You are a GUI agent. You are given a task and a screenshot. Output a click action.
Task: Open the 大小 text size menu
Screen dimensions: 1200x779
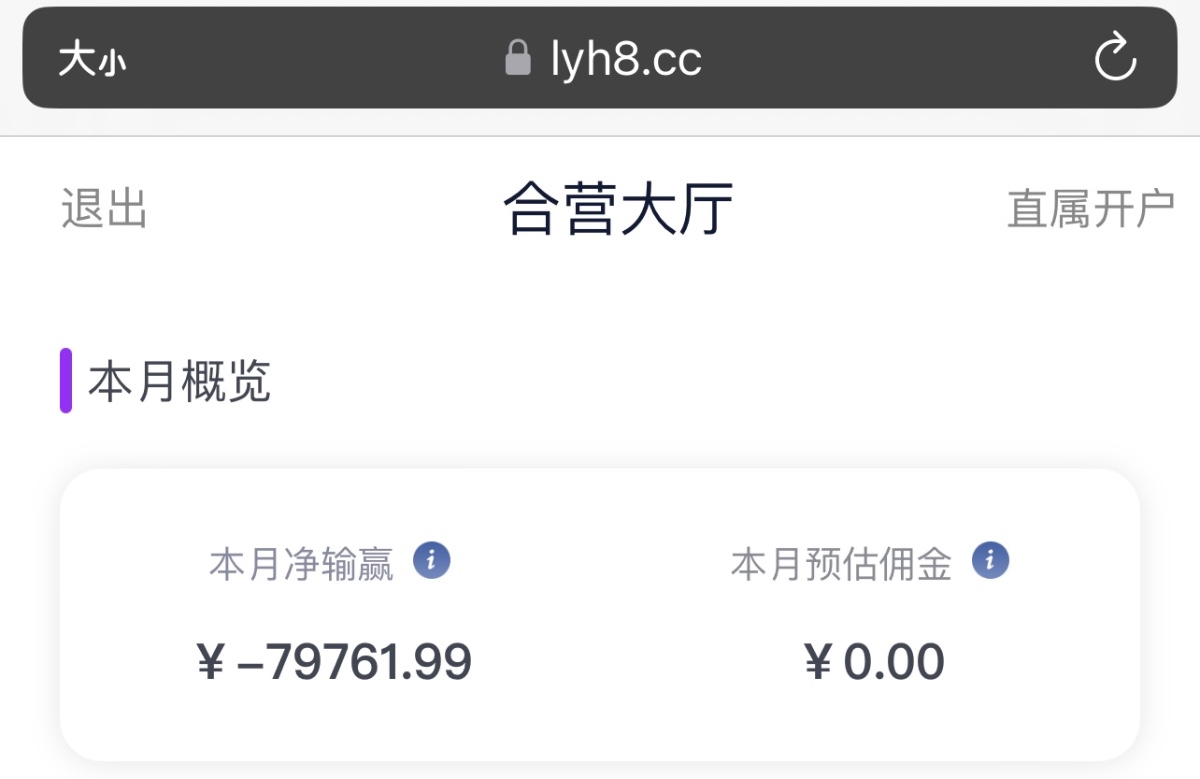tap(92, 60)
